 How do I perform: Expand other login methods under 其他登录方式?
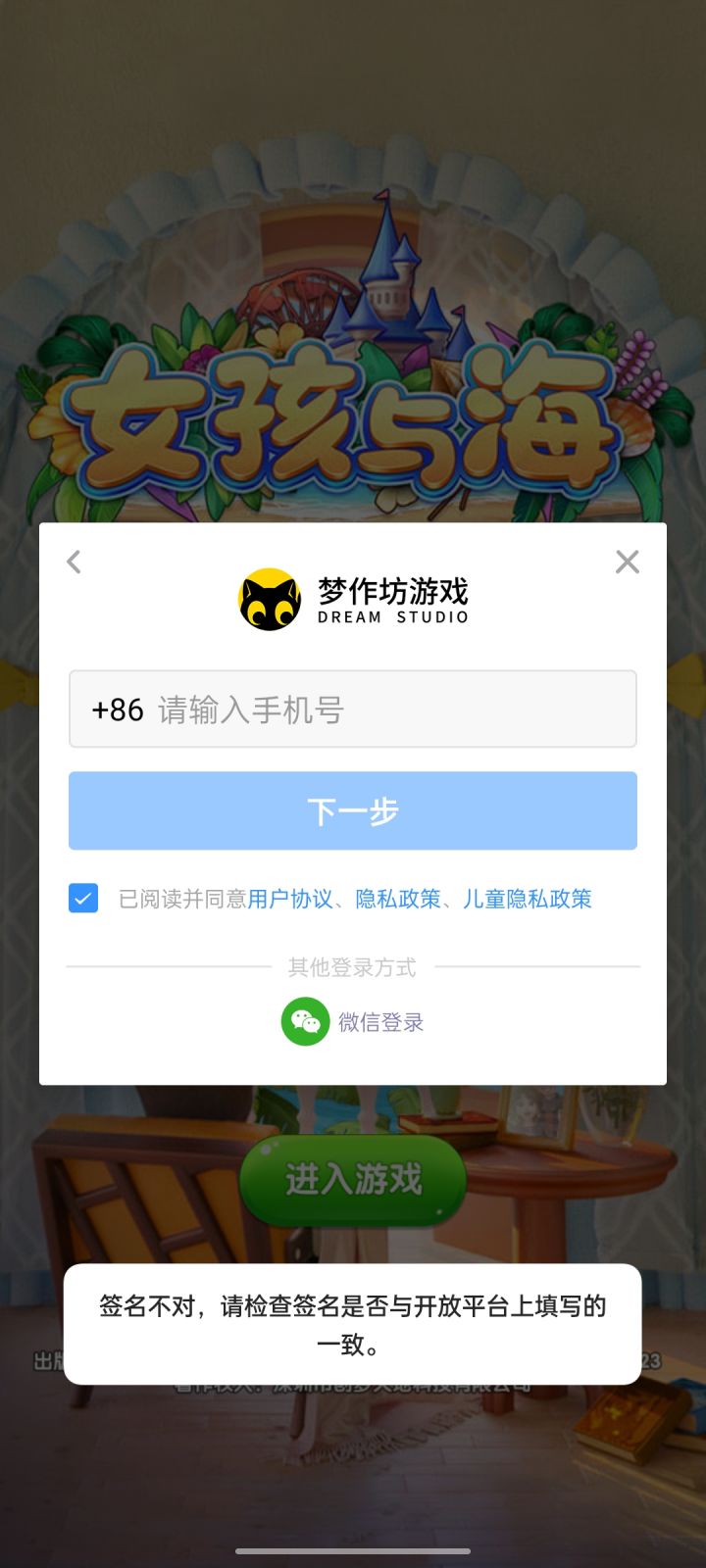point(352,968)
